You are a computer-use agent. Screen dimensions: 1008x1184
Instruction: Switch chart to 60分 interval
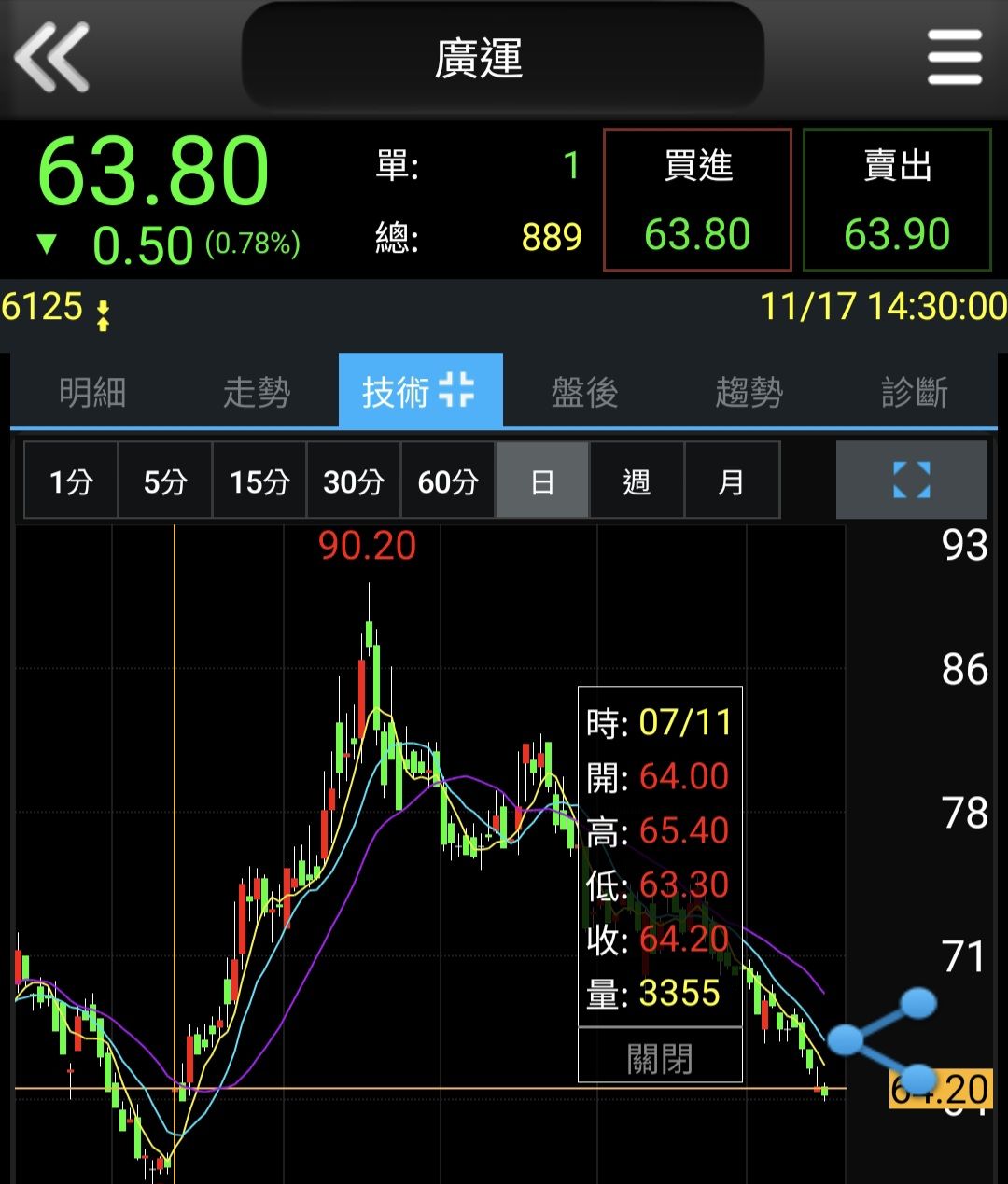(x=448, y=481)
